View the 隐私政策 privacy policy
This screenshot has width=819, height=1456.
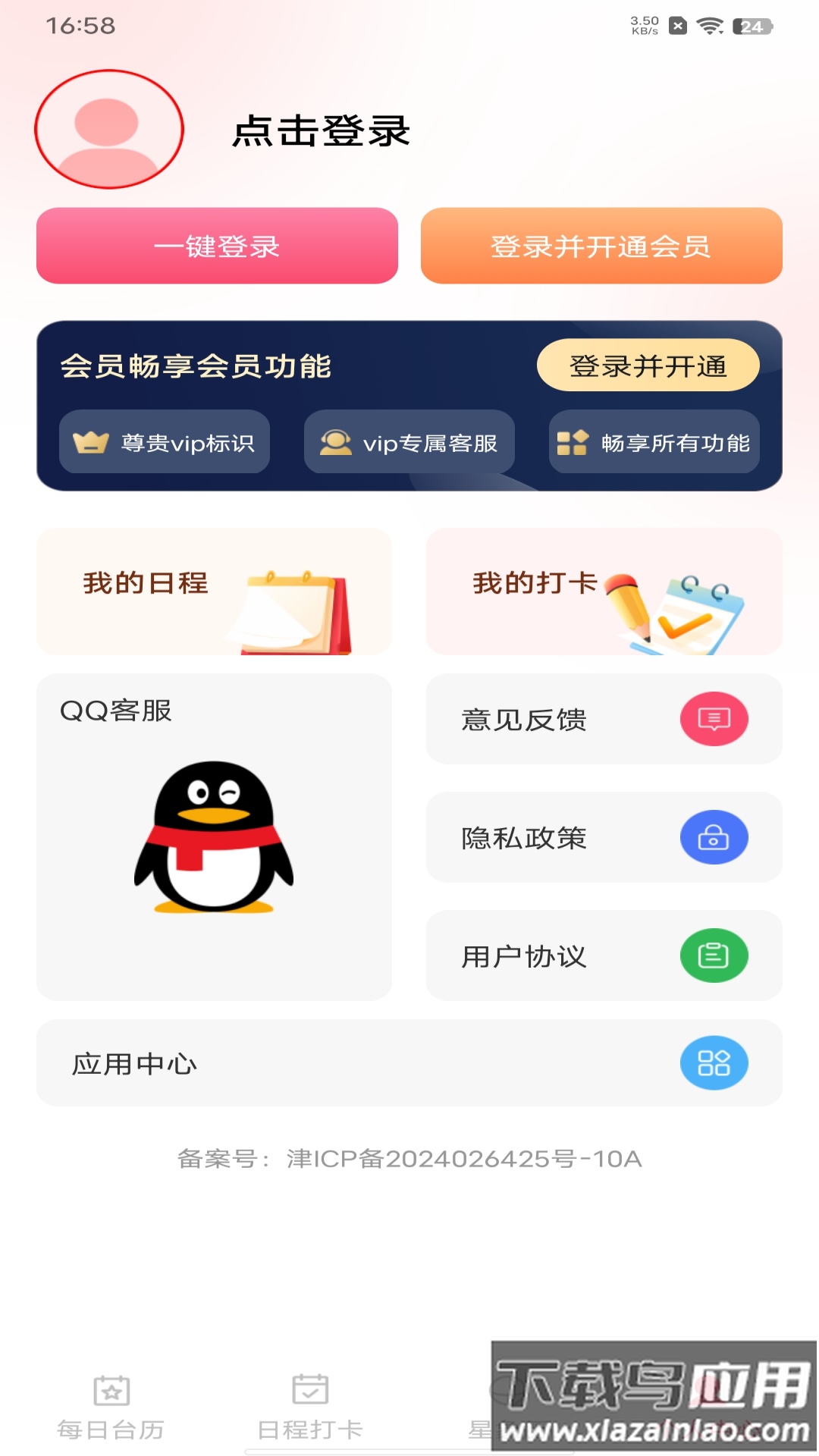point(604,837)
